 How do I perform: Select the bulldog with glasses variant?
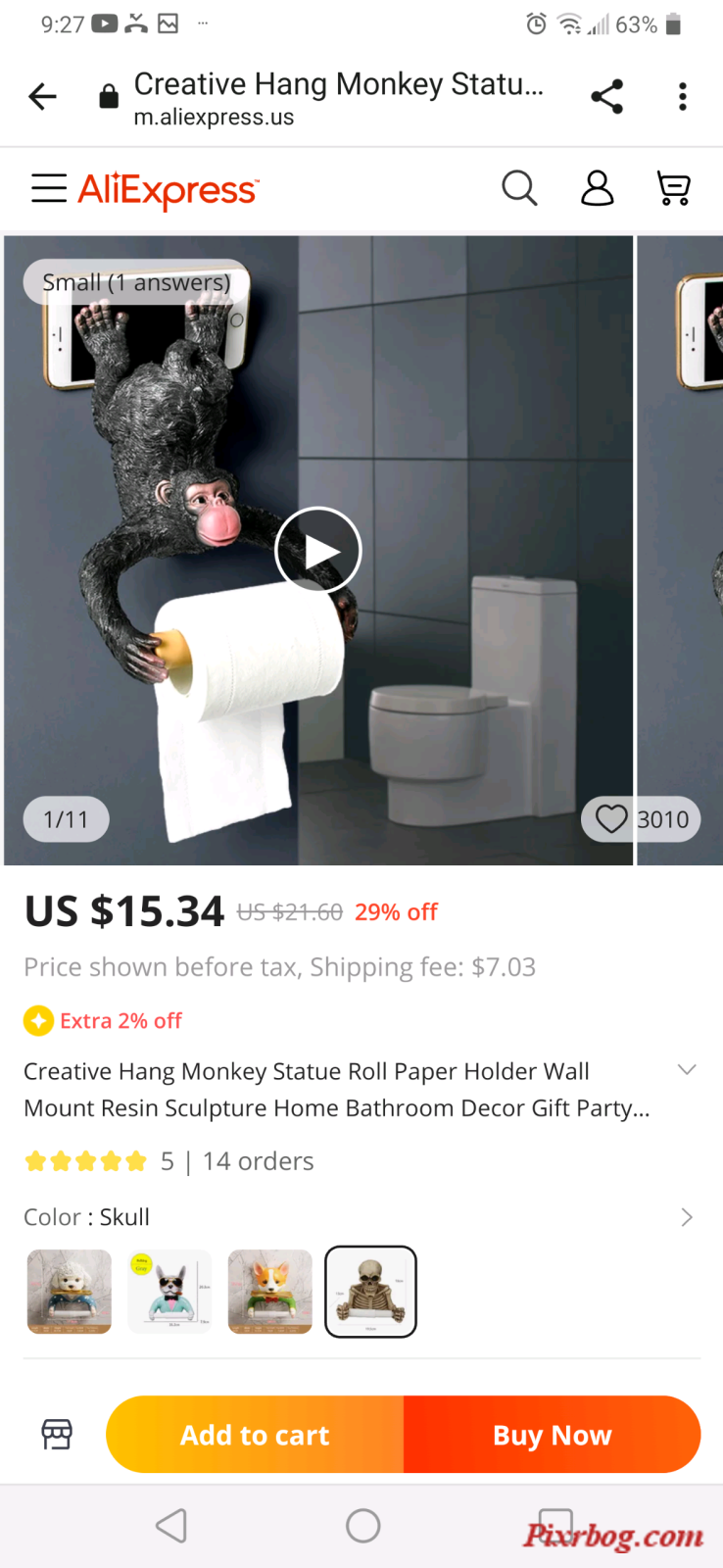pos(169,1292)
